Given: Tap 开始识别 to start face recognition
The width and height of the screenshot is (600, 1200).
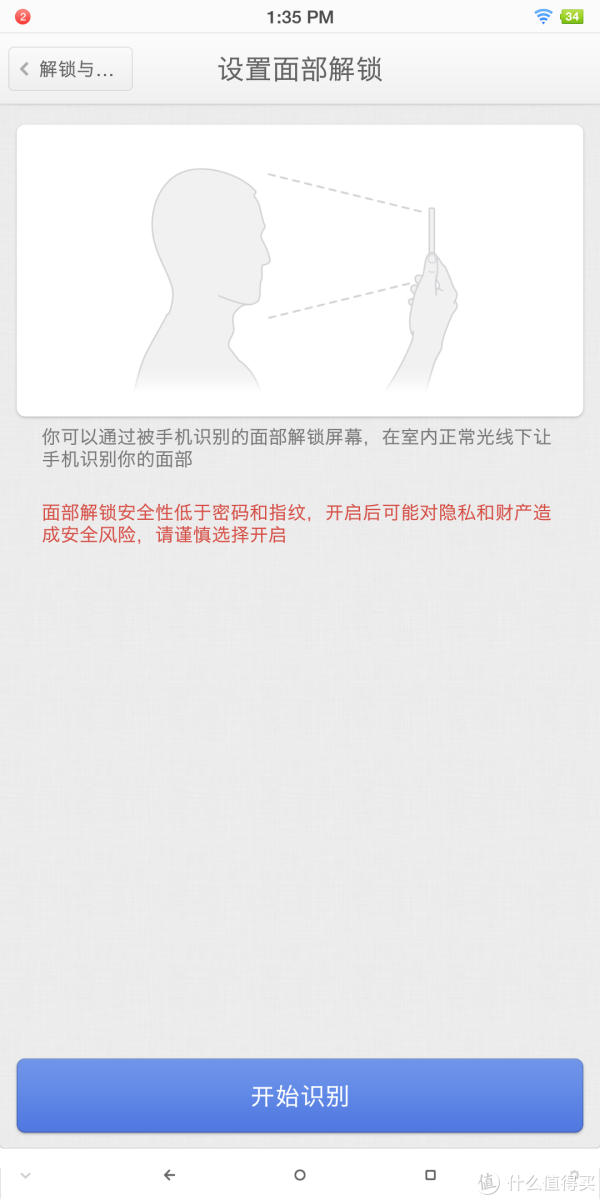Looking at the screenshot, I should [x=300, y=1095].
